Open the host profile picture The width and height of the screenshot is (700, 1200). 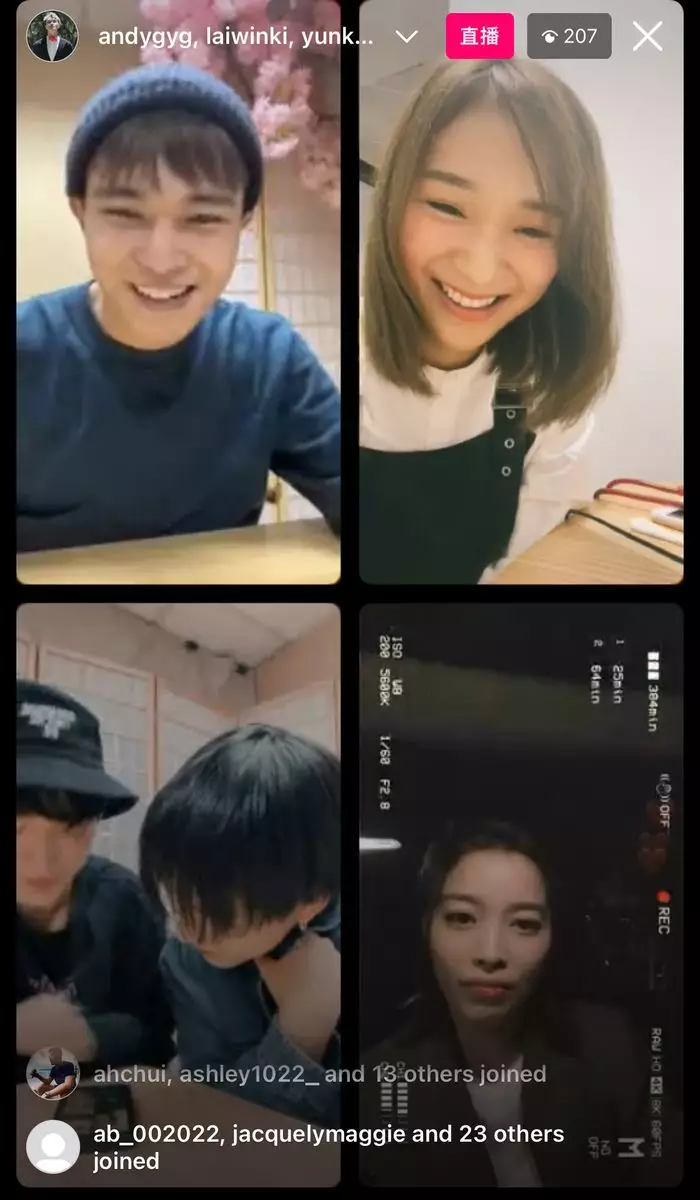click(x=52, y=36)
